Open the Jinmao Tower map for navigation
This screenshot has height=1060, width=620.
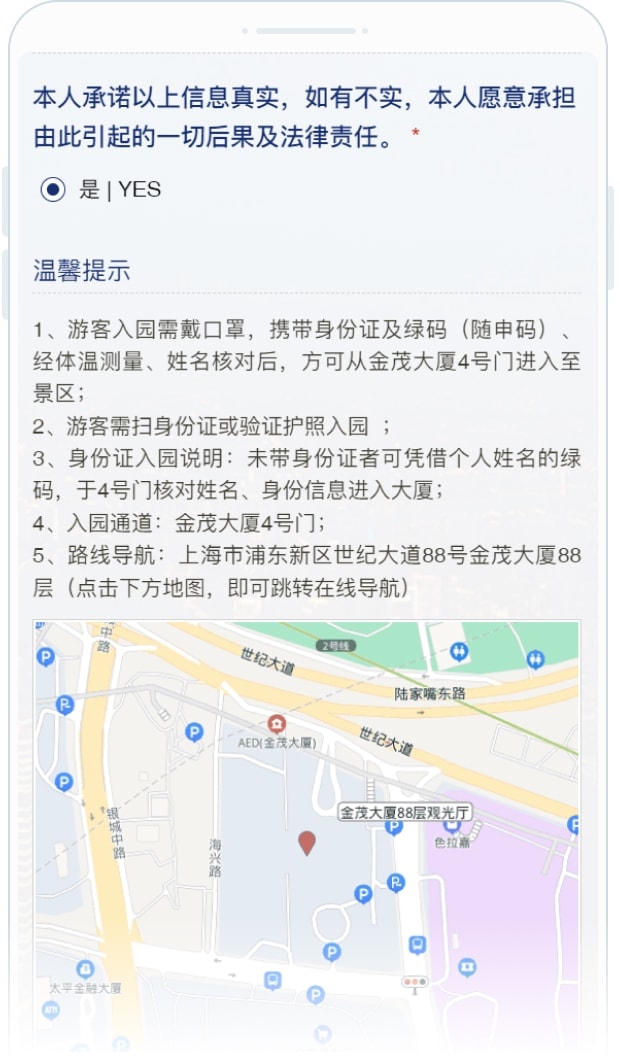click(x=307, y=830)
